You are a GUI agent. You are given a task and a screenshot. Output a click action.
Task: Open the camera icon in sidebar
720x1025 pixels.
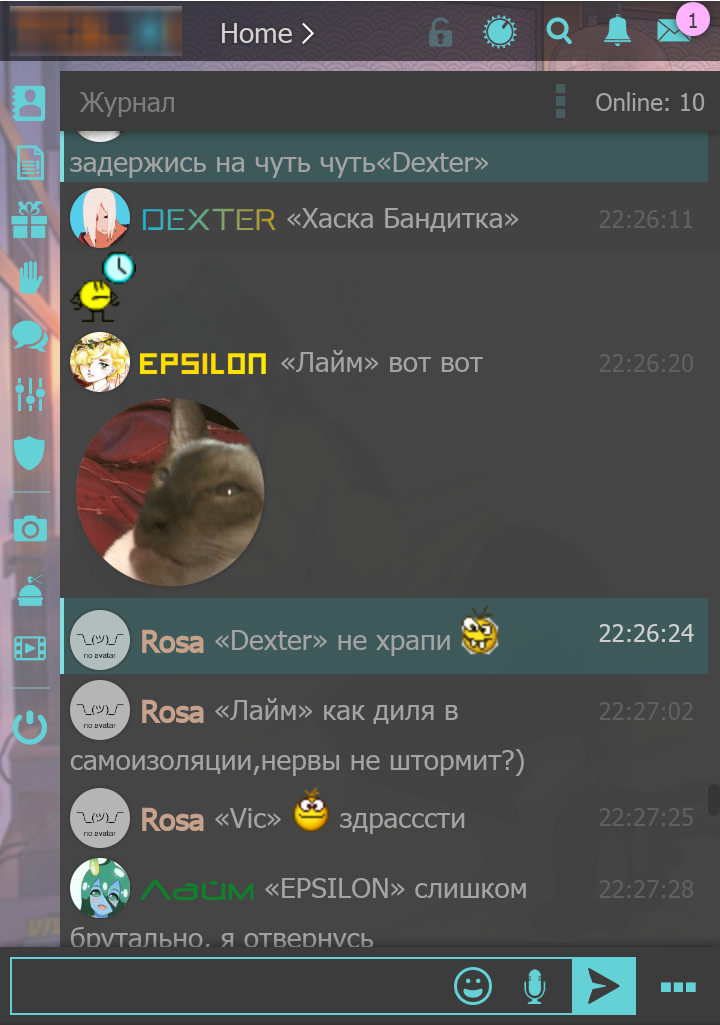point(30,528)
